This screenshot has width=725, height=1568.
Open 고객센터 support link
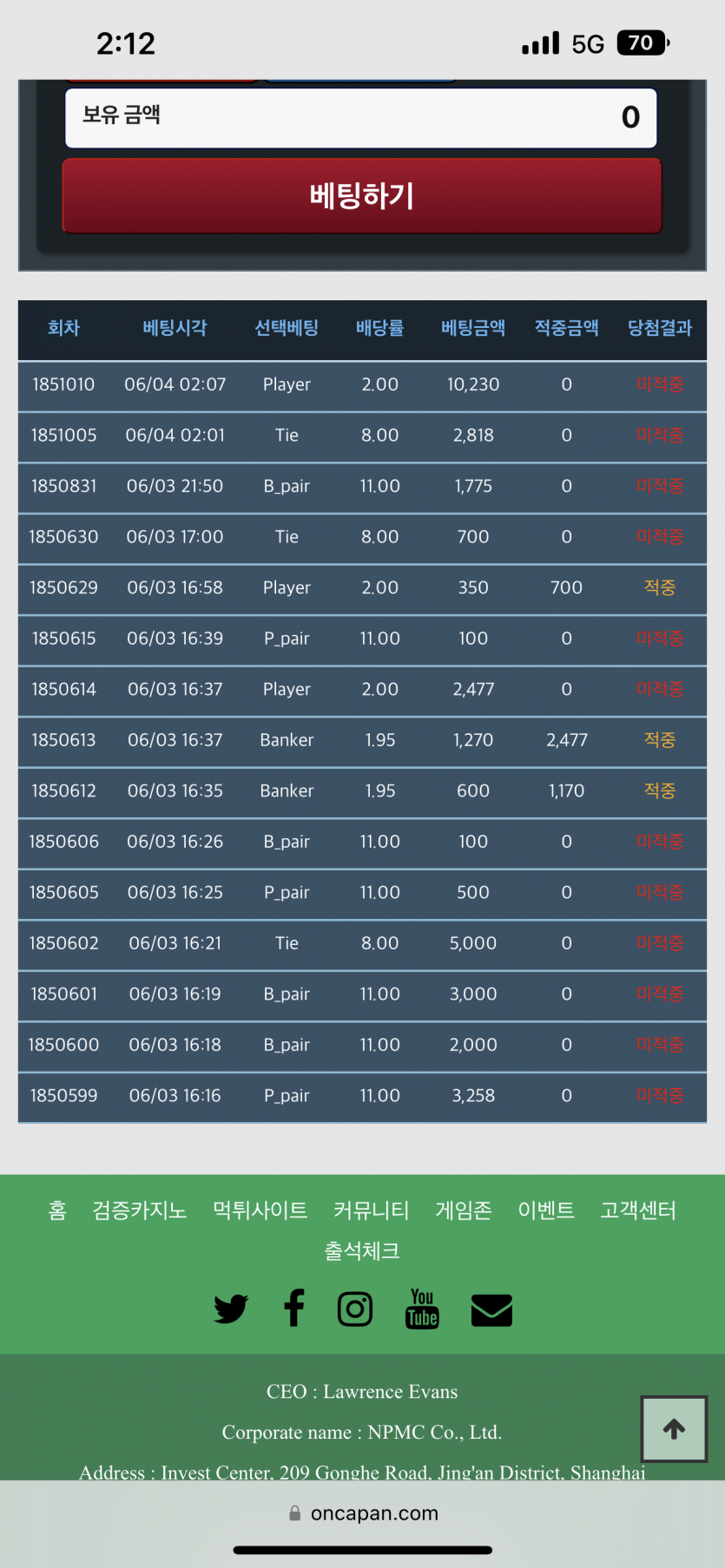coord(638,1210)
